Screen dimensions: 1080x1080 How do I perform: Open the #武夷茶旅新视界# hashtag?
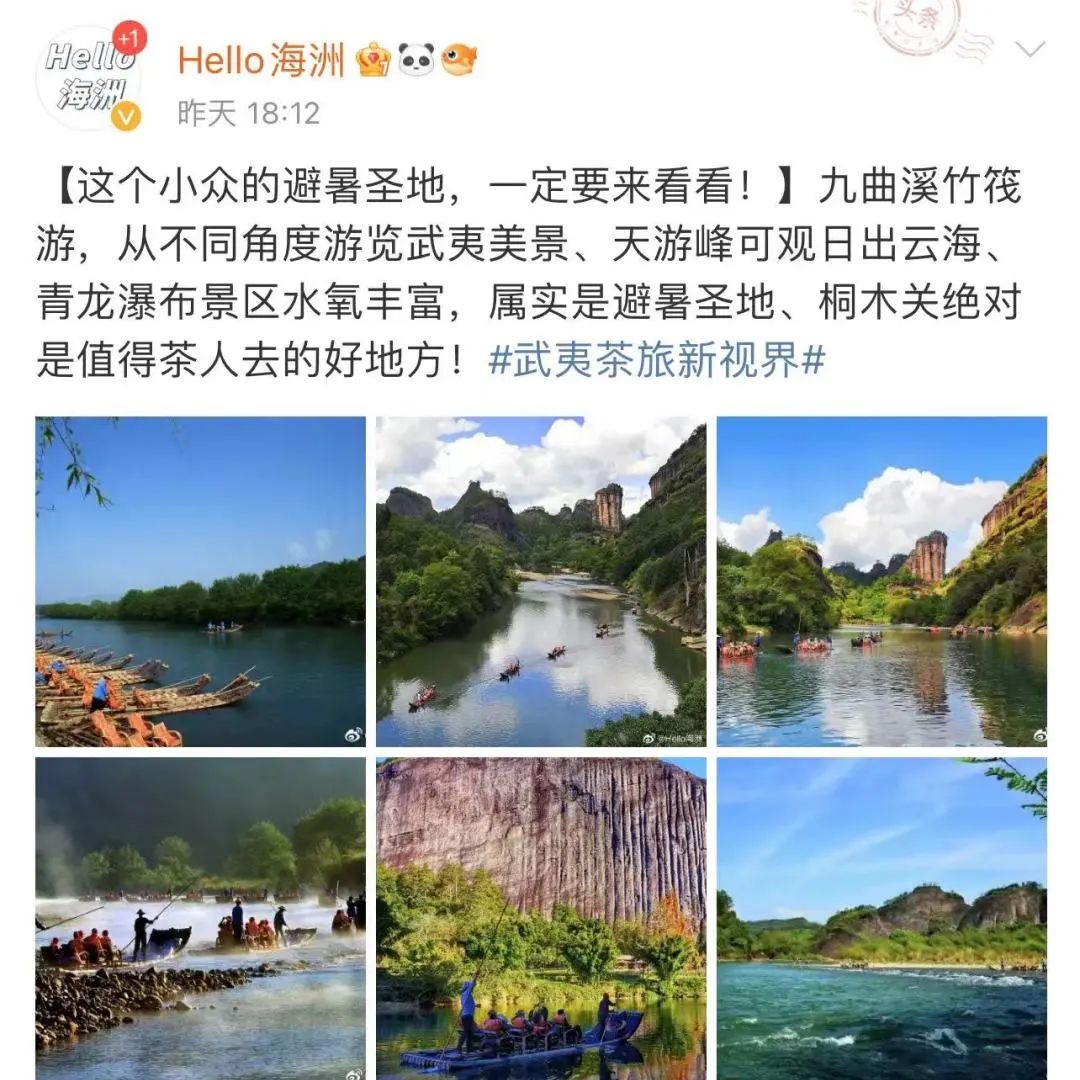tap(656, 360)
